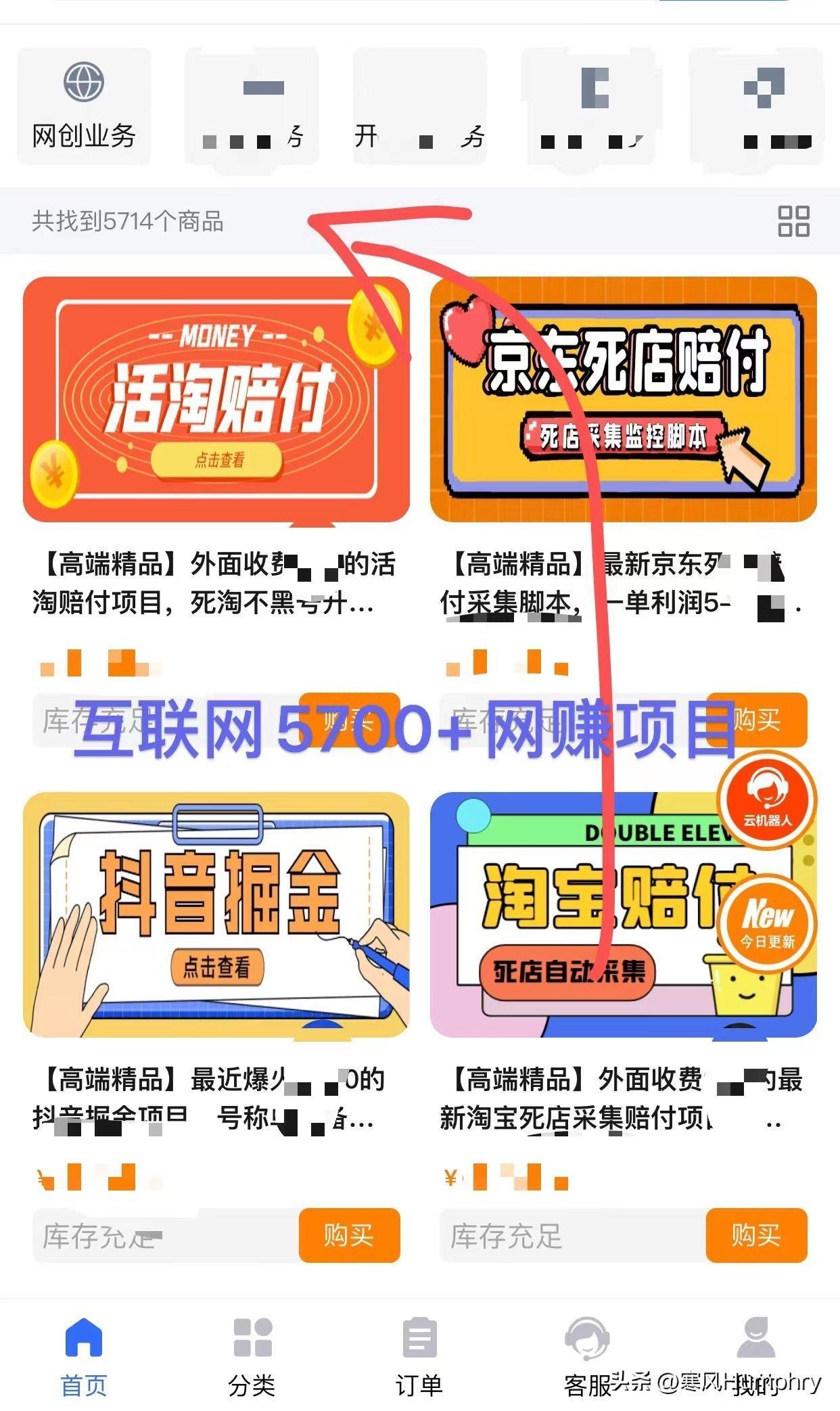Tap 购买 for the 抖音掘金 item

tap(349, 1235)
